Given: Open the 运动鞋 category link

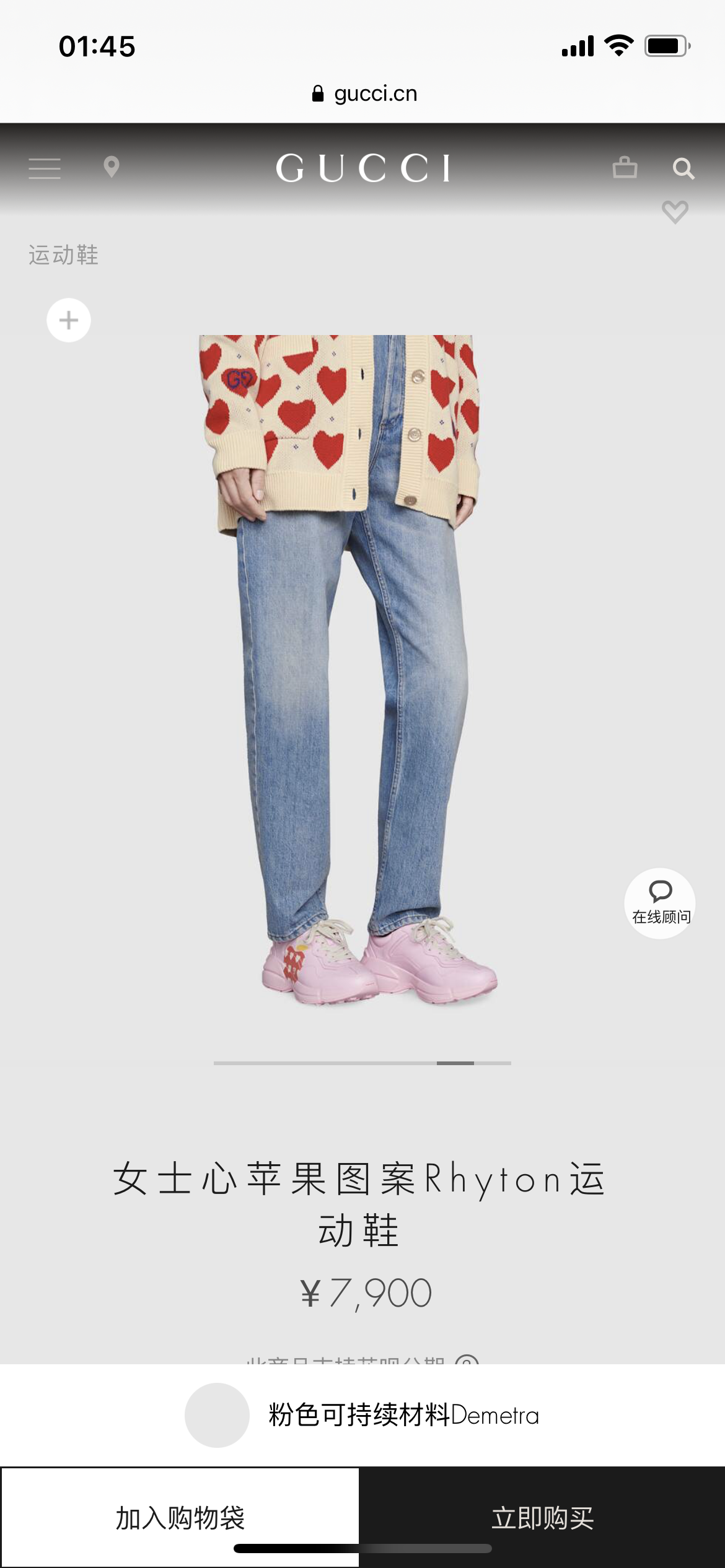Looking at the screenshot, I should click(63, 255).
